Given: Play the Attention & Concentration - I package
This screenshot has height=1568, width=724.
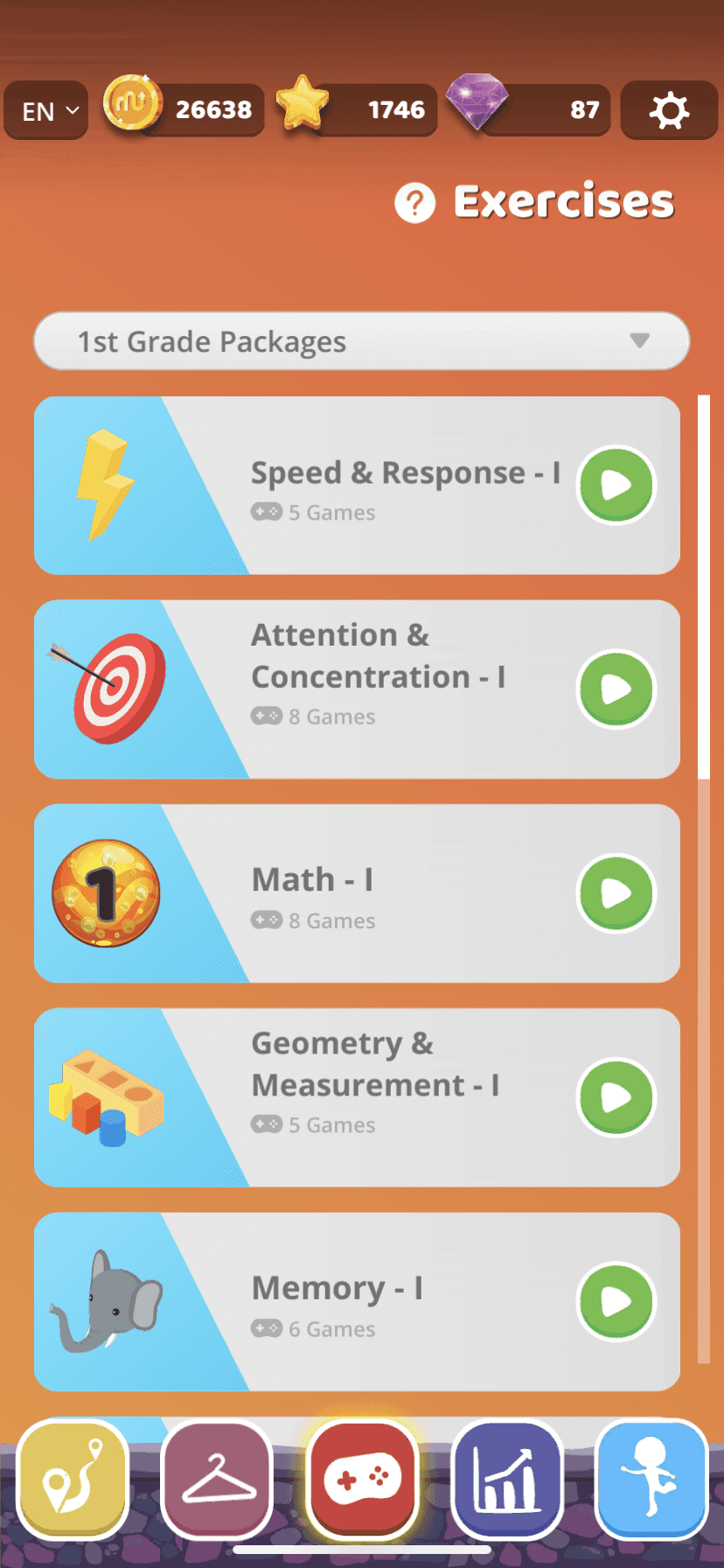Looking at the screenshot, I should [x=616, y=689].
